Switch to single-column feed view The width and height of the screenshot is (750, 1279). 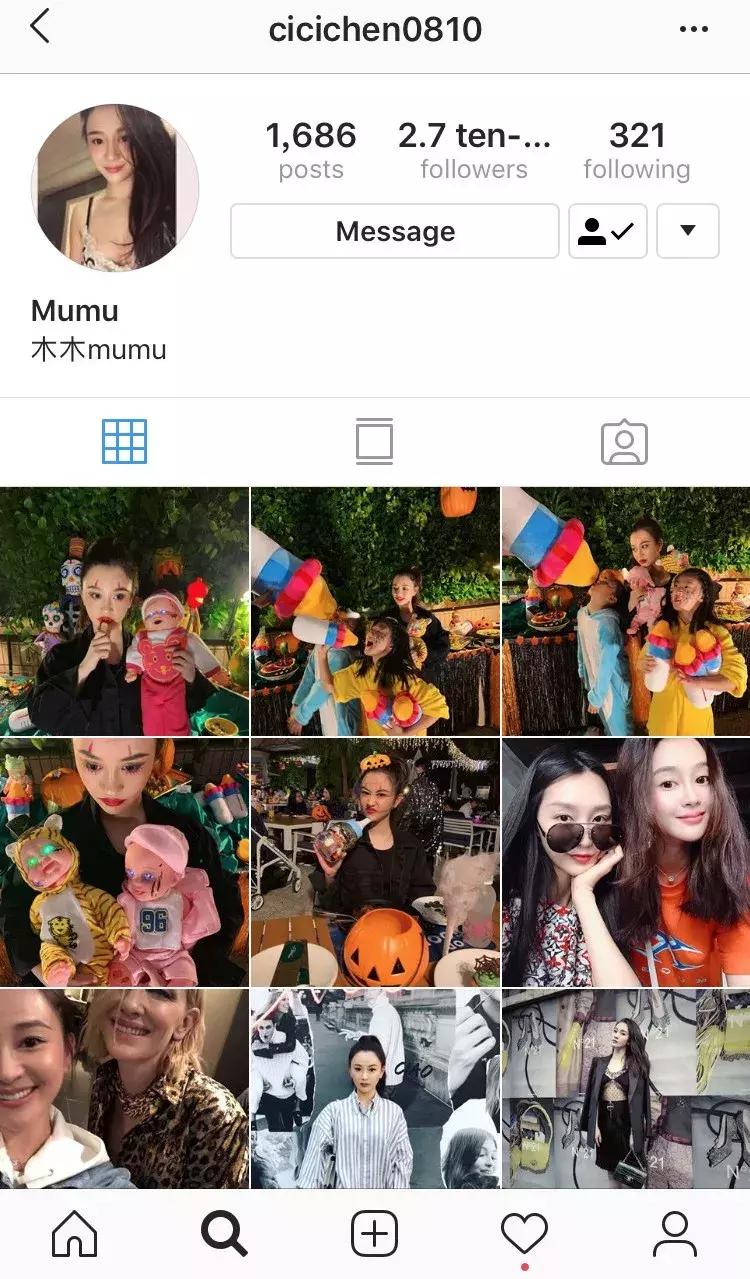tap(374, 441)
